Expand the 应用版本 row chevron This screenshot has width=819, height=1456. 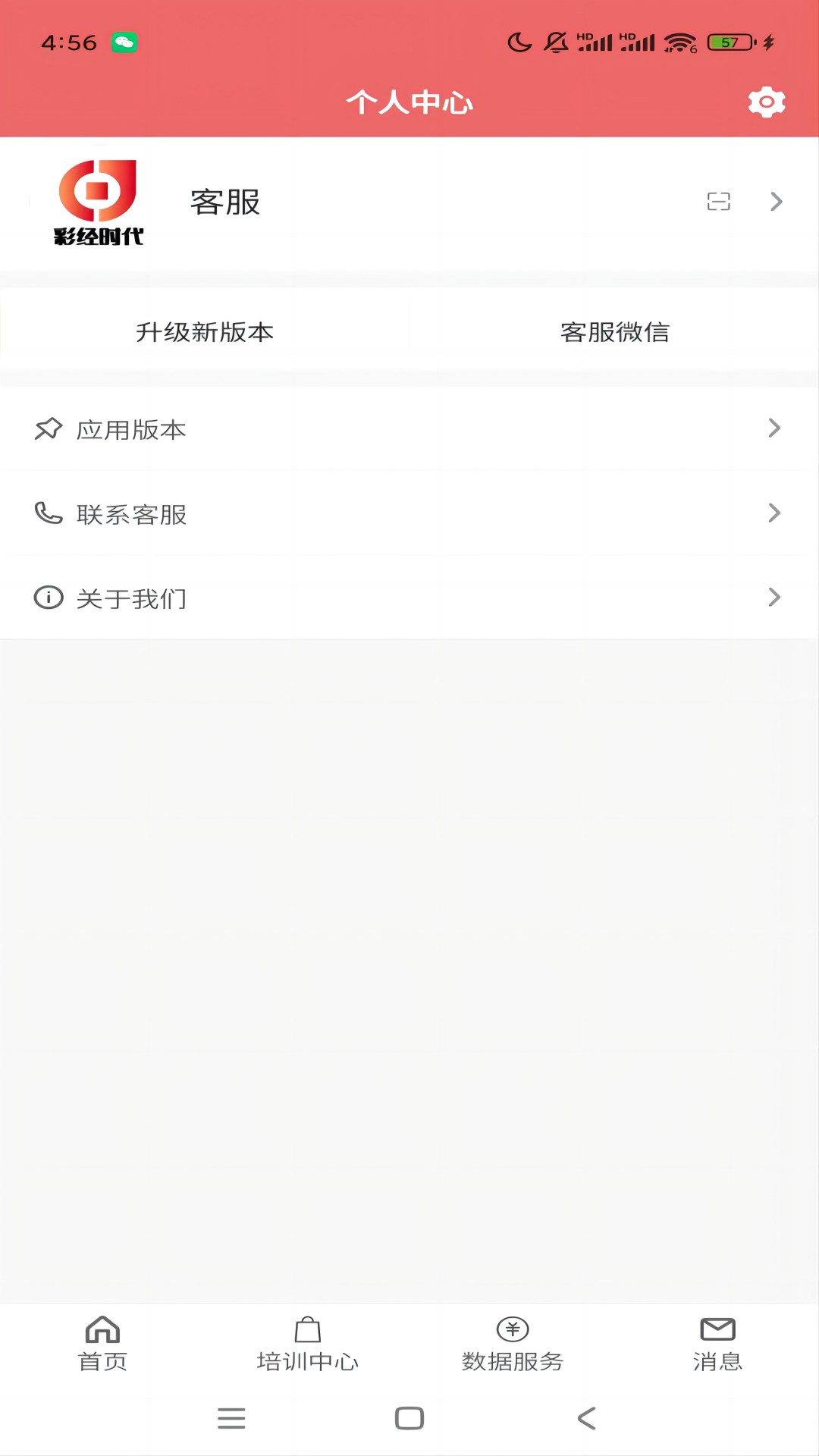[x=774, y=428]
